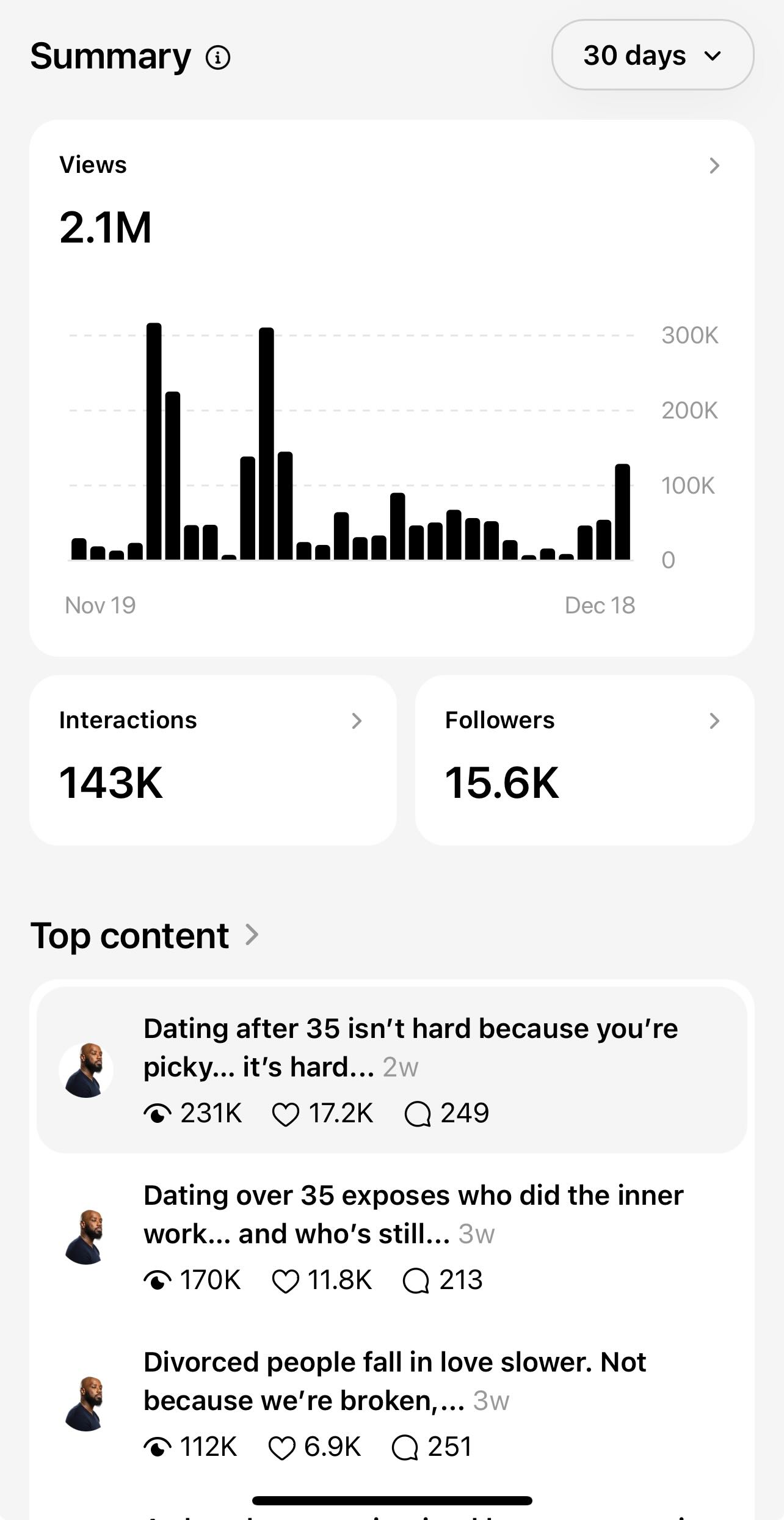Open the Summary info icon

[x=218, y=58]
